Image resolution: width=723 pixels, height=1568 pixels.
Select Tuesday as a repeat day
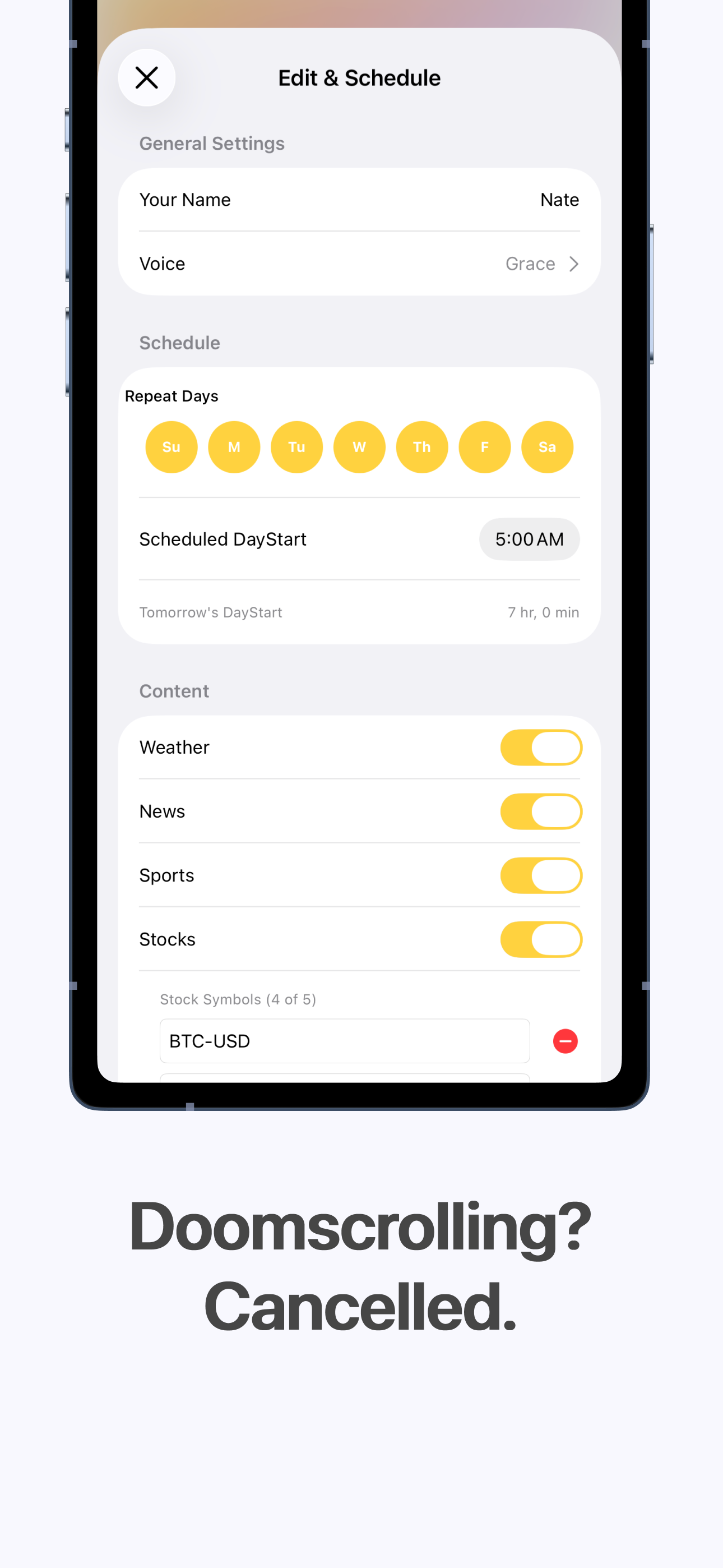(296, 447)
